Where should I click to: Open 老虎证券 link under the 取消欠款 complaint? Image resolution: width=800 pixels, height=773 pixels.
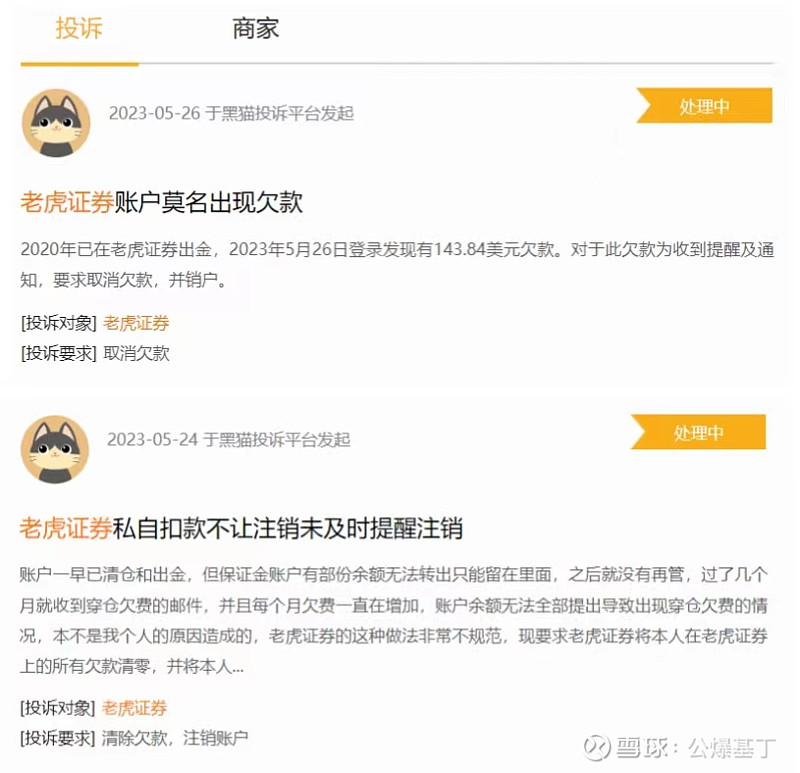136,323
